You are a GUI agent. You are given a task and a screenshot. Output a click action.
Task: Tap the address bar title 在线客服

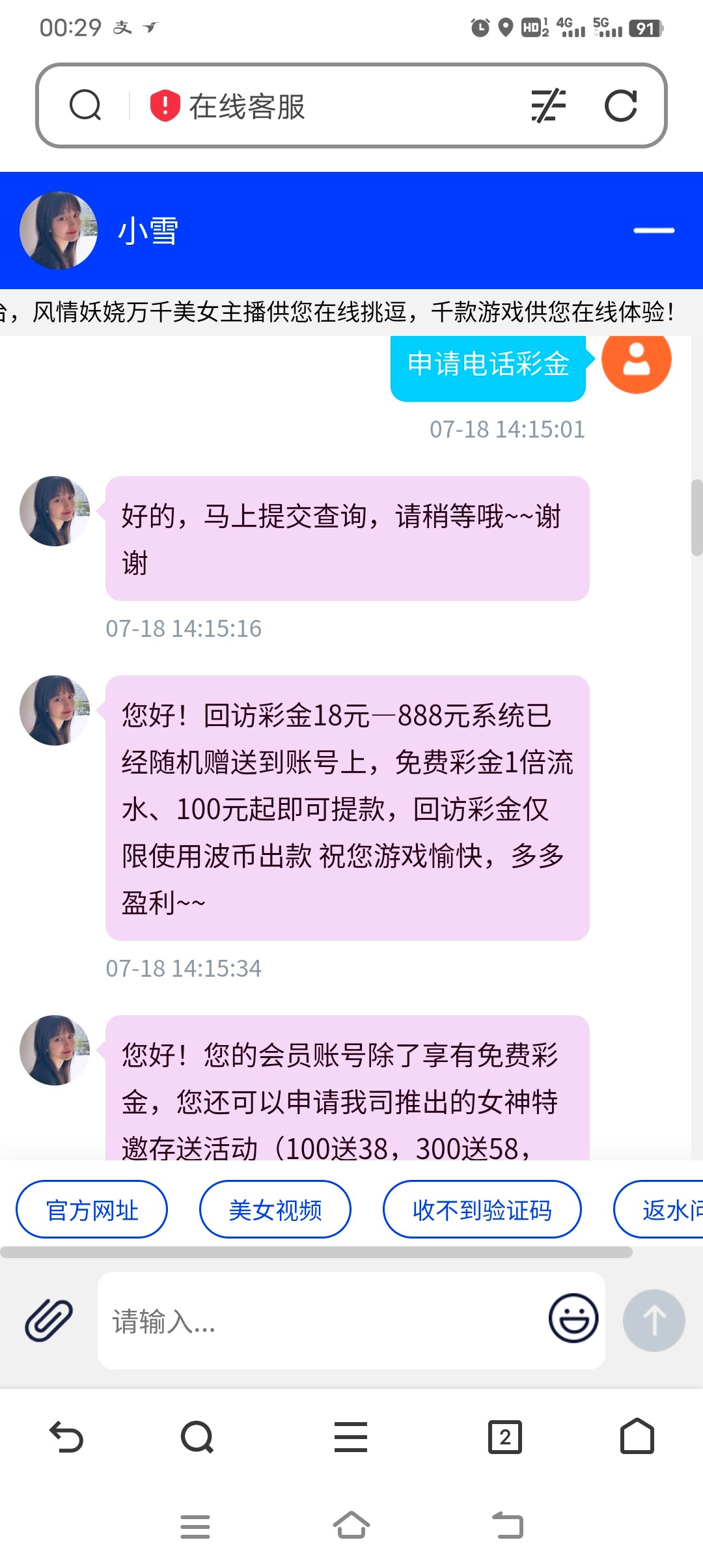pyautogui.click(x=247, y=106)
